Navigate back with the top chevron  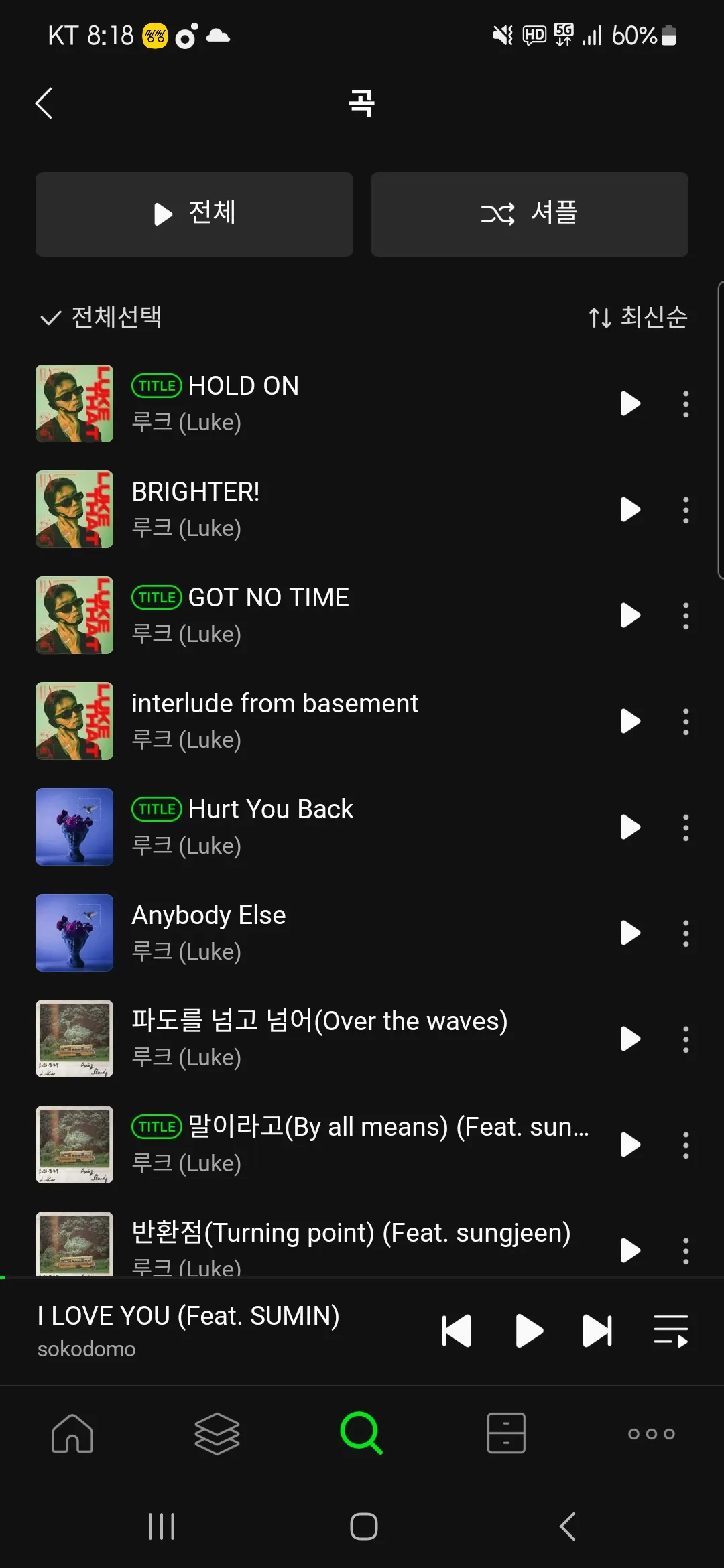point(44,103)
